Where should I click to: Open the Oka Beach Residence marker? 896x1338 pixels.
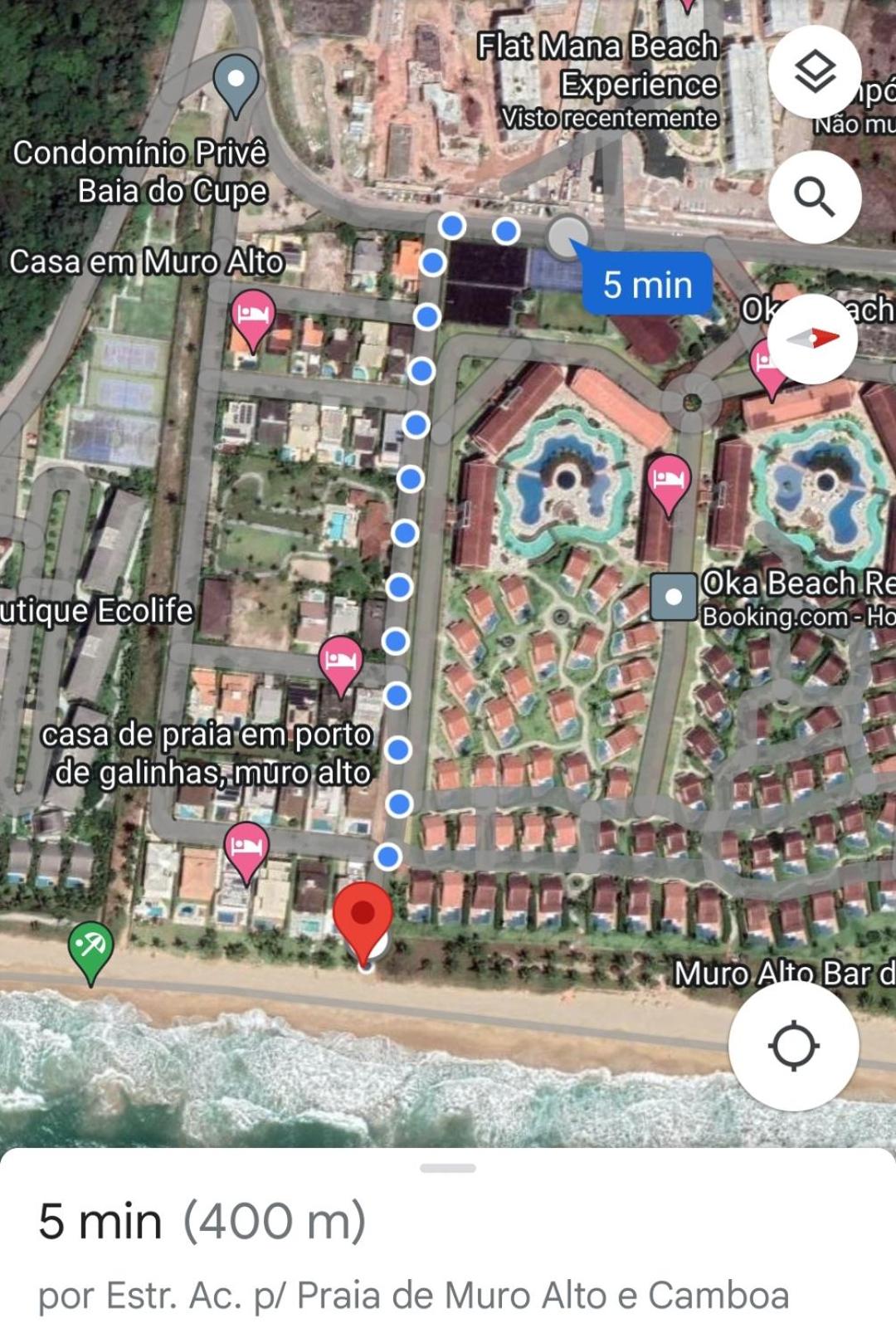[x=673, y=596]
